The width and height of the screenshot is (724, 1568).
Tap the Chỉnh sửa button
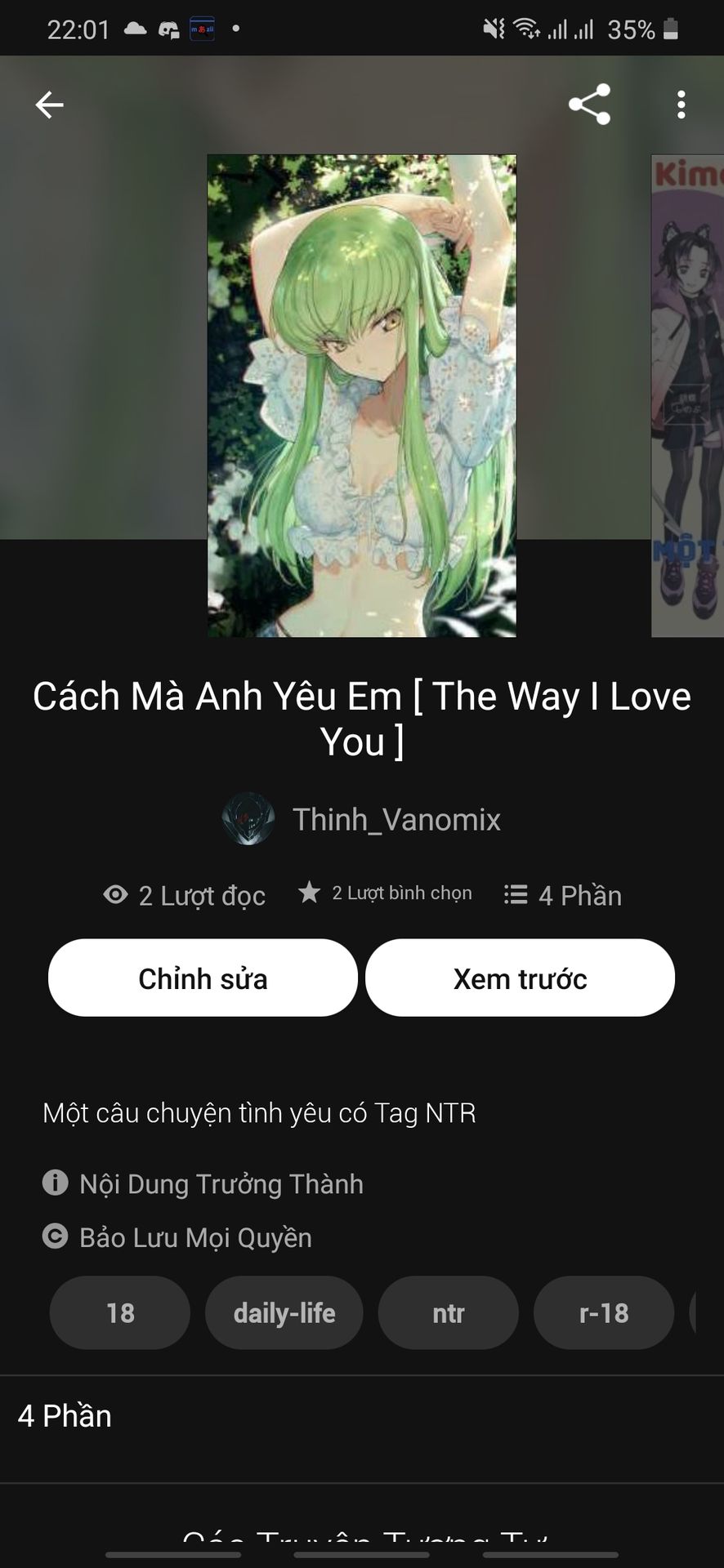(x=203, y=978)
